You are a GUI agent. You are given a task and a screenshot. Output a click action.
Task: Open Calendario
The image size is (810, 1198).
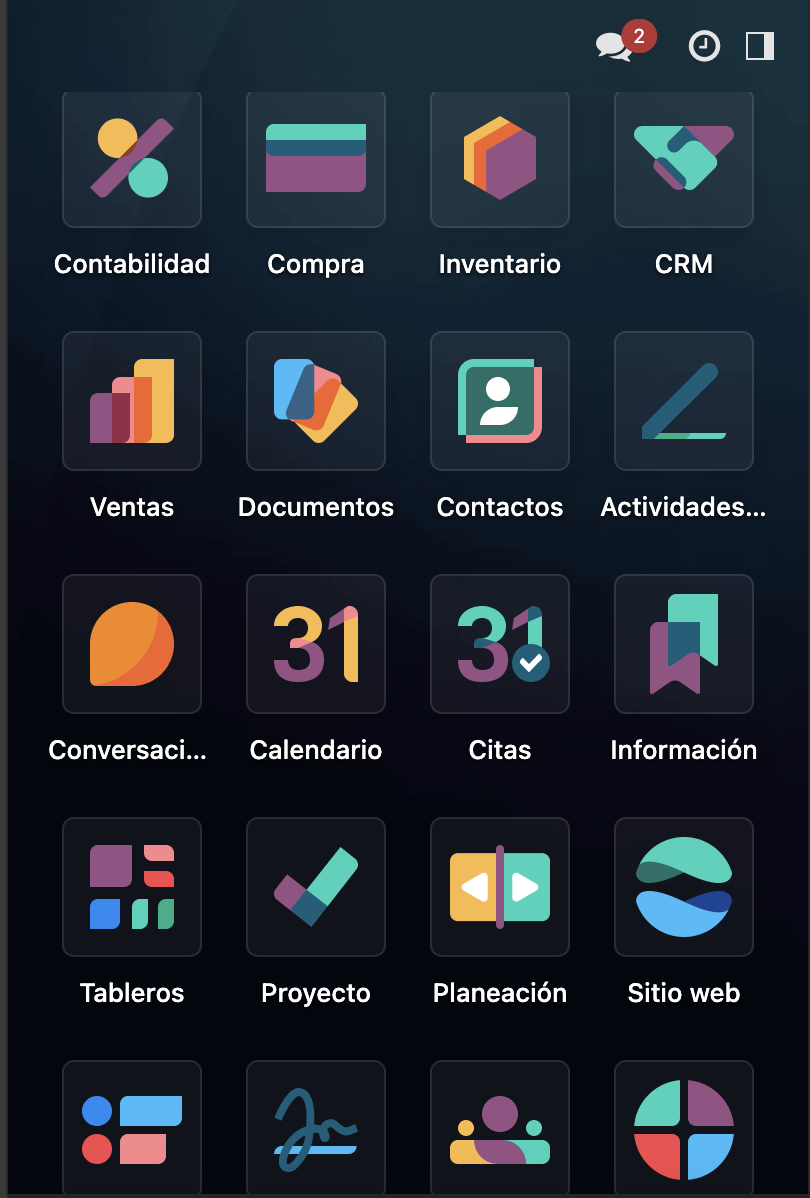click(x=316, y=644)
